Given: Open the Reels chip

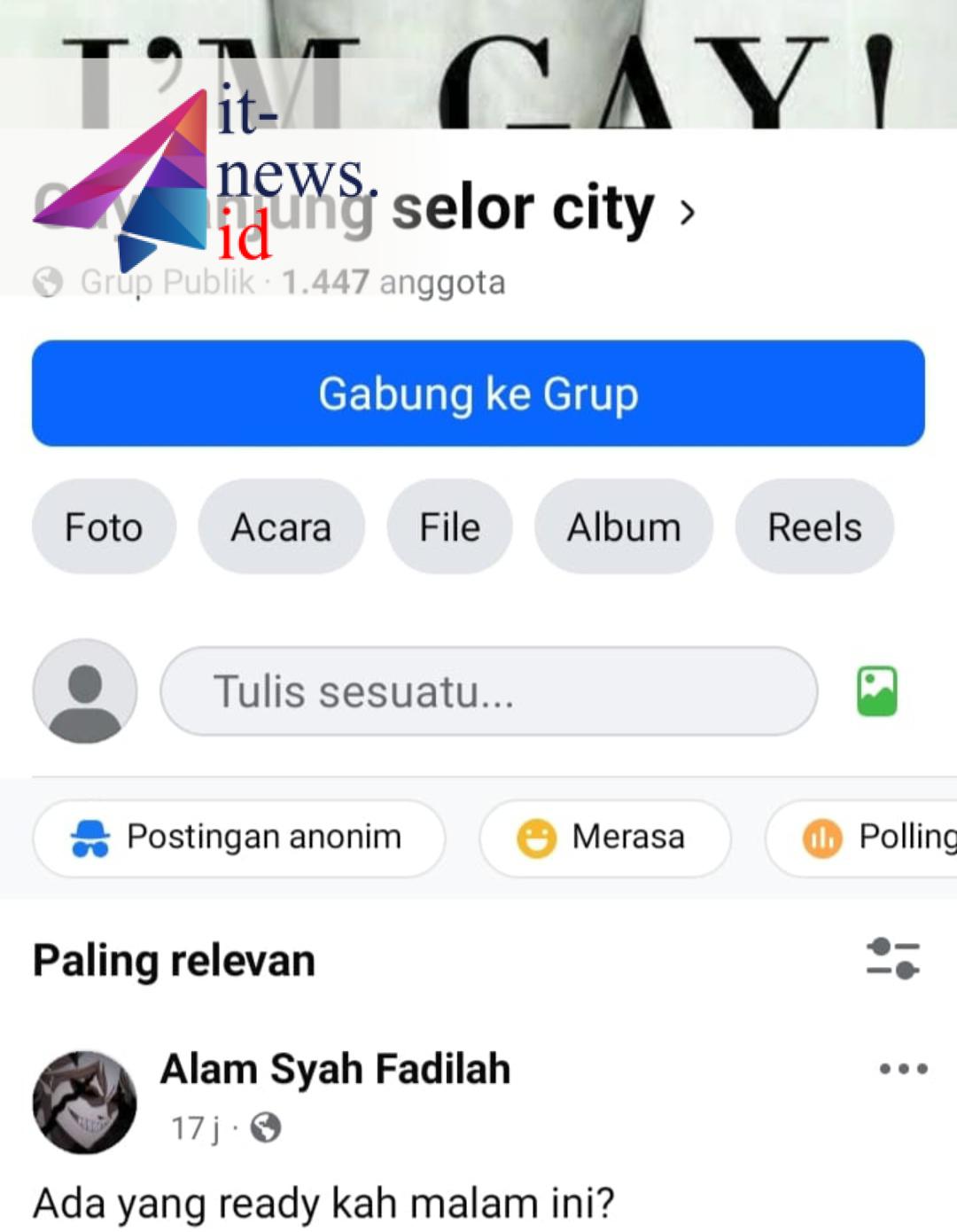Looking at the screenshot, I should [814, 527].
